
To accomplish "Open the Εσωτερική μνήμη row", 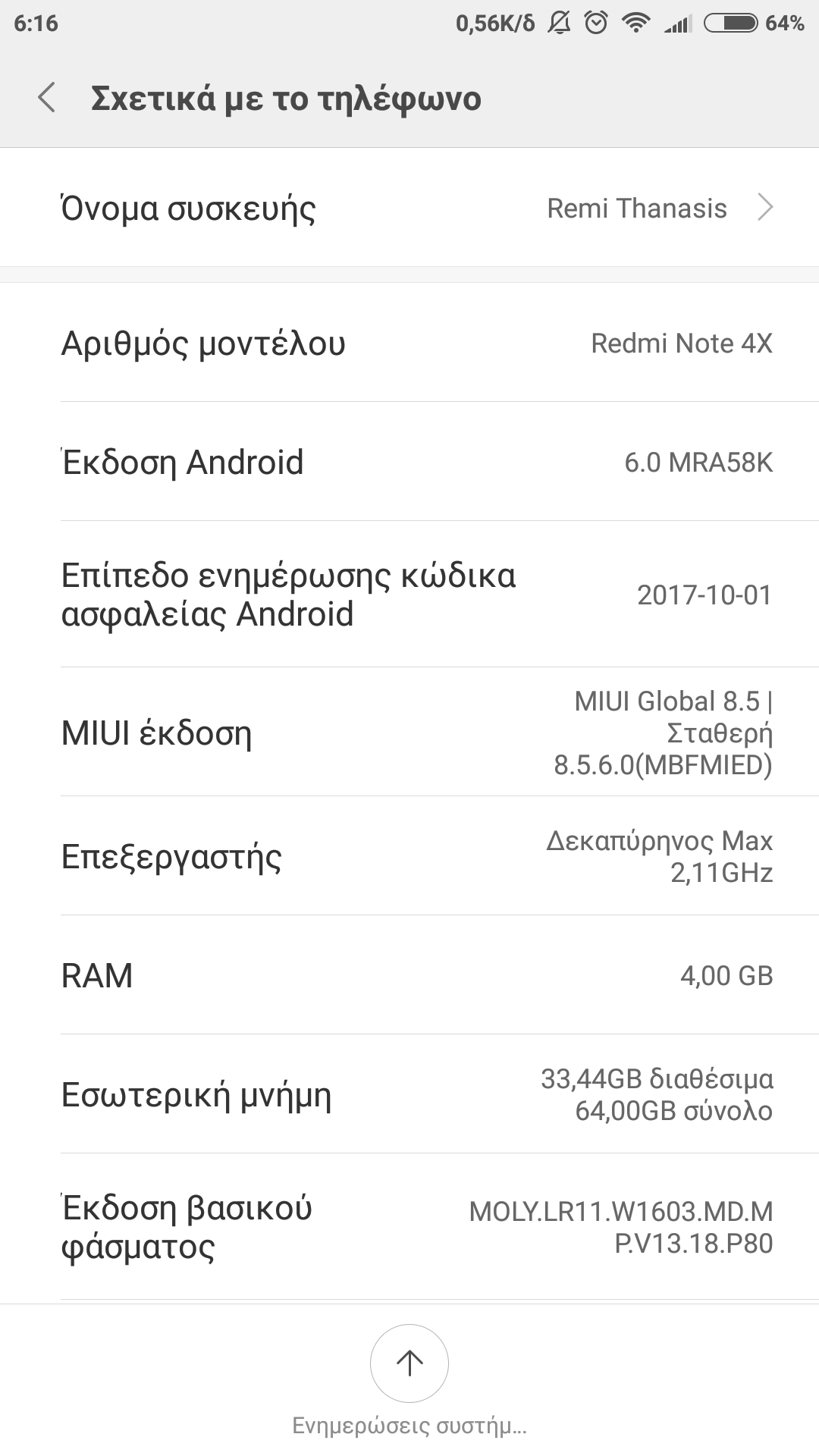I will [x=409, y=1094].
